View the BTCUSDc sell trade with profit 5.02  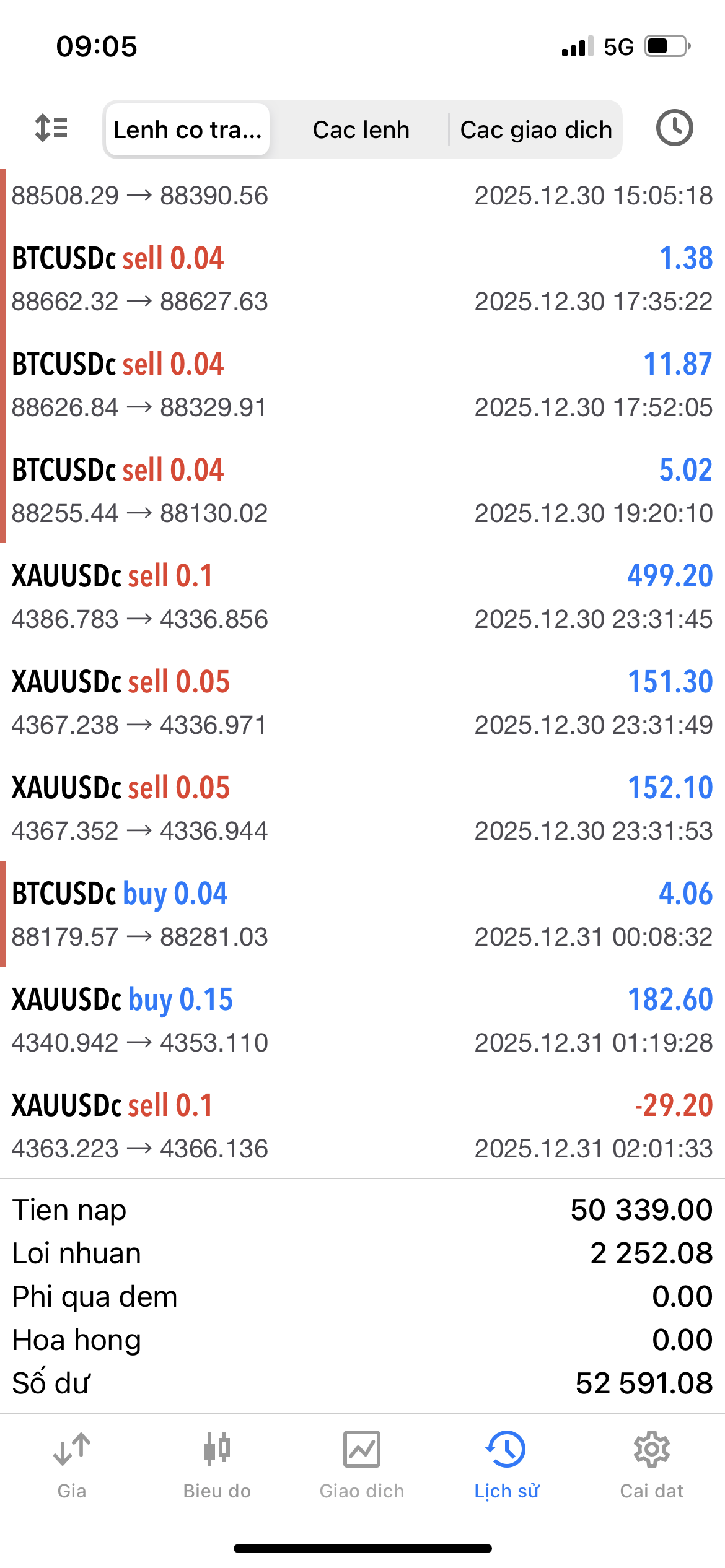click(362, 490)
